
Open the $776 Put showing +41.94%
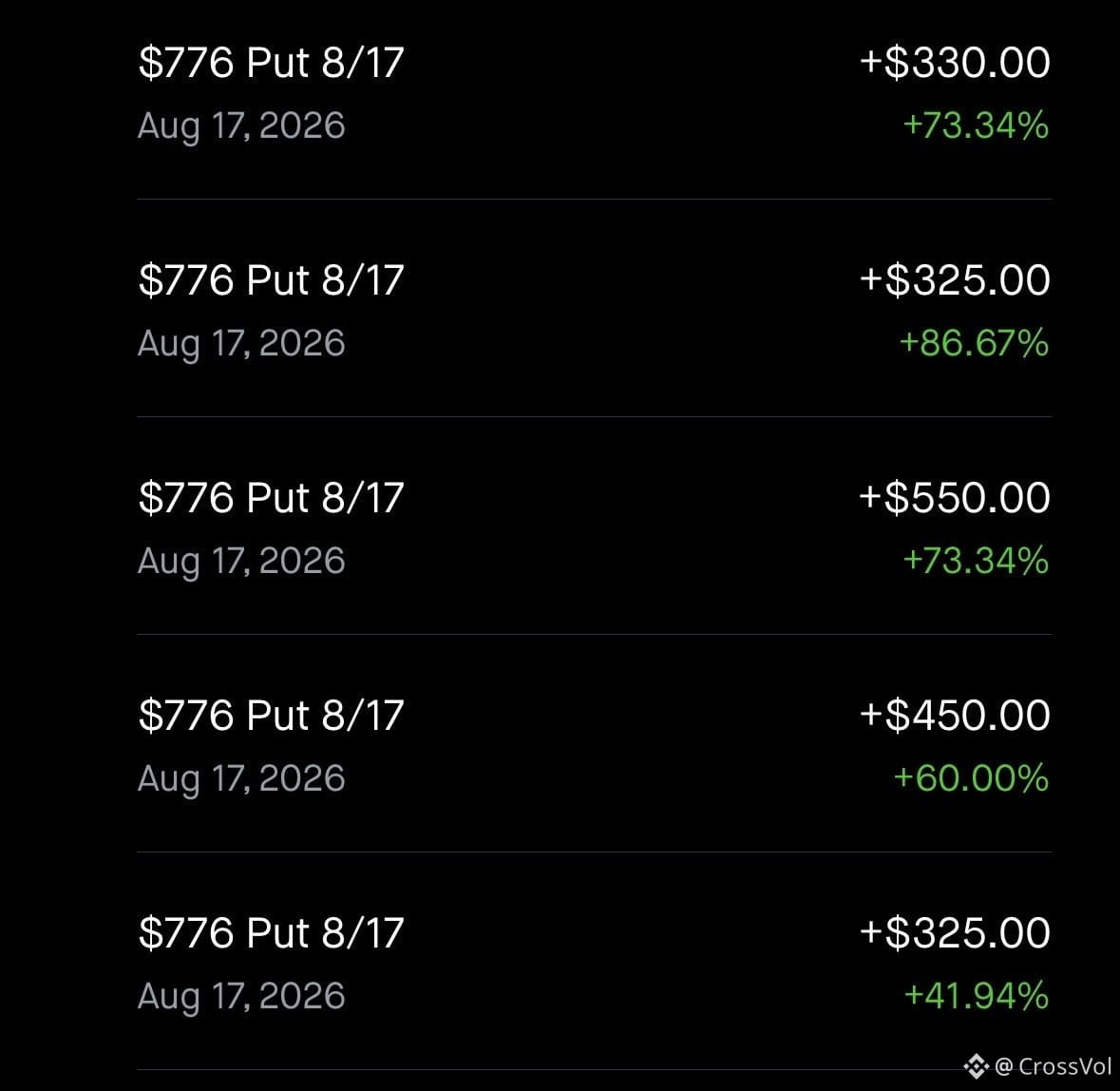coord(594,961)
